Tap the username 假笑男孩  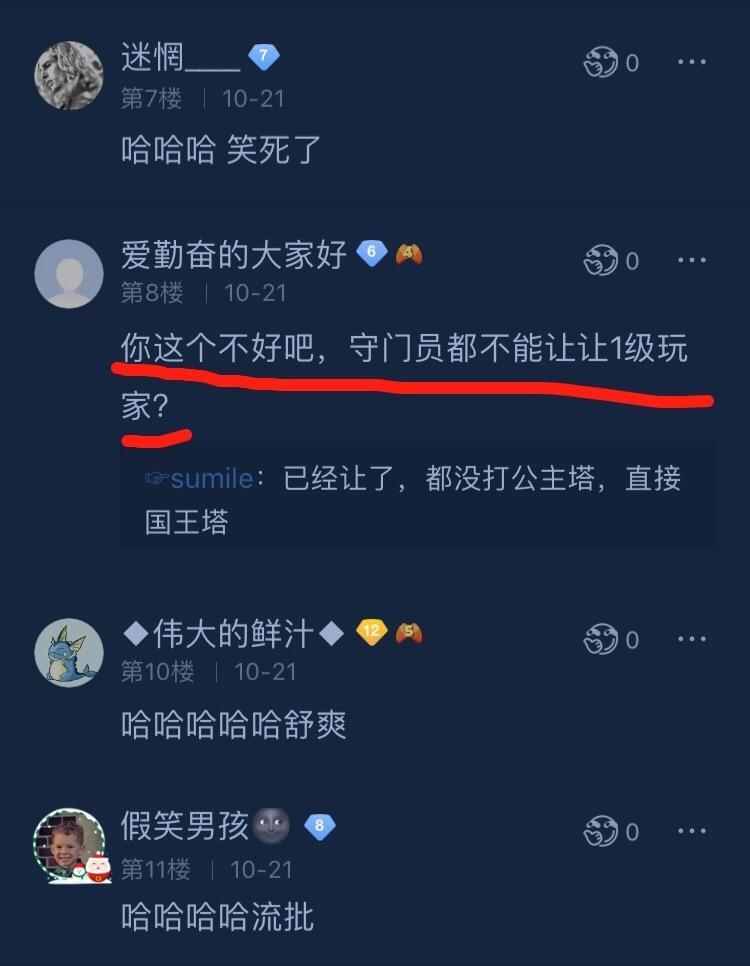tap(184, 826)
